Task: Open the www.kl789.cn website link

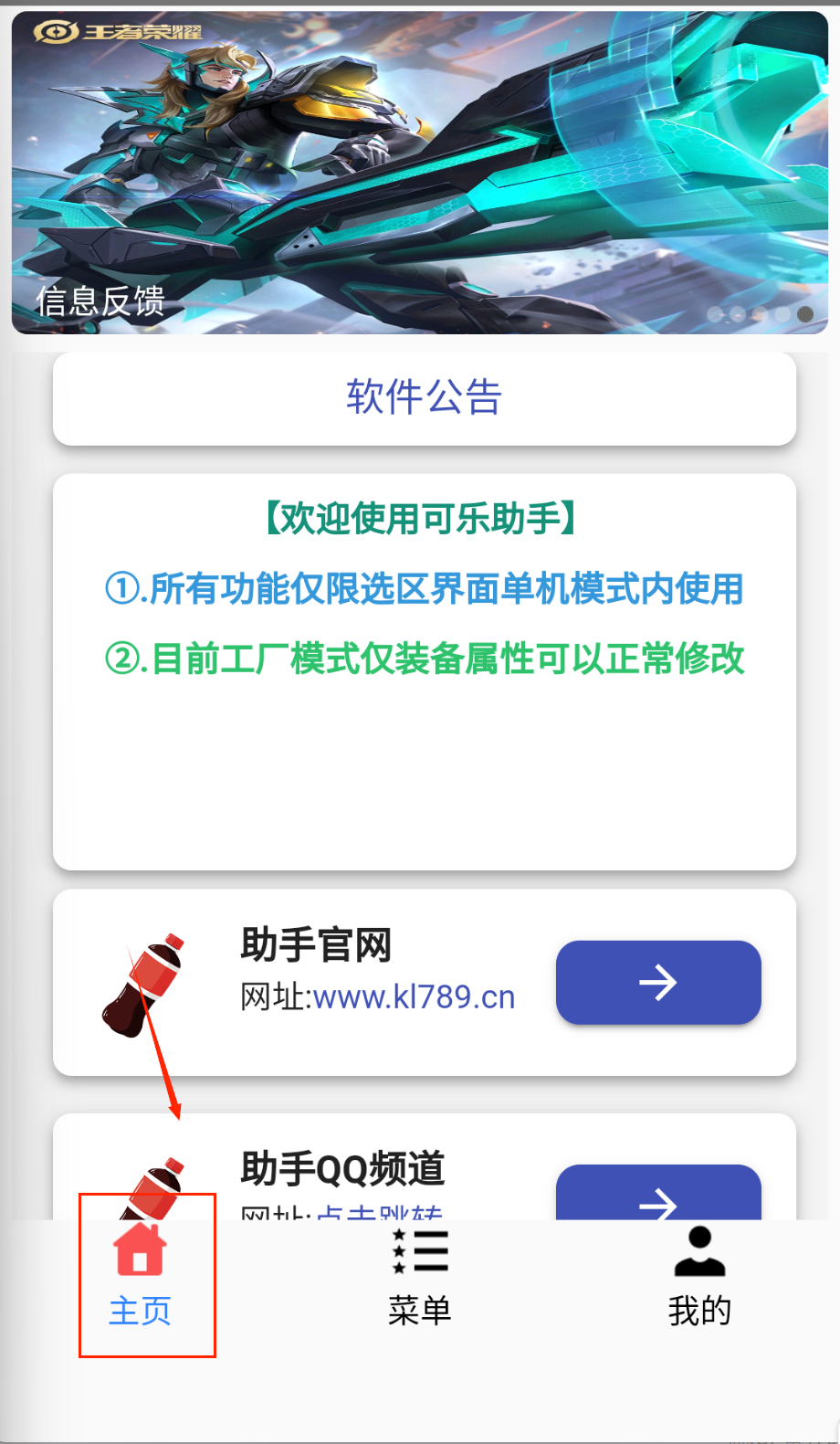Action: click(415, 997)
